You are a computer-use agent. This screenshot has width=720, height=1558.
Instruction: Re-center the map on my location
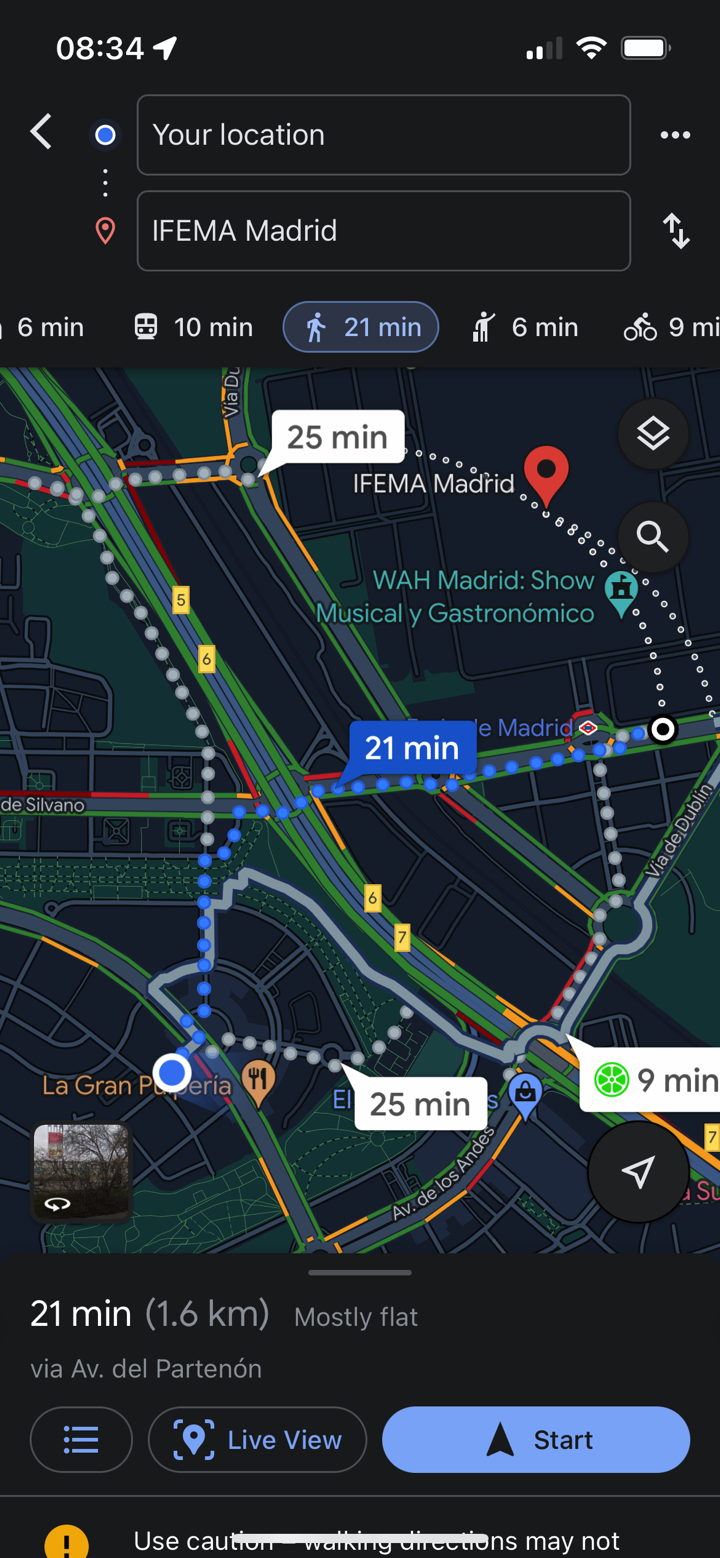[x=638, y=1172]
